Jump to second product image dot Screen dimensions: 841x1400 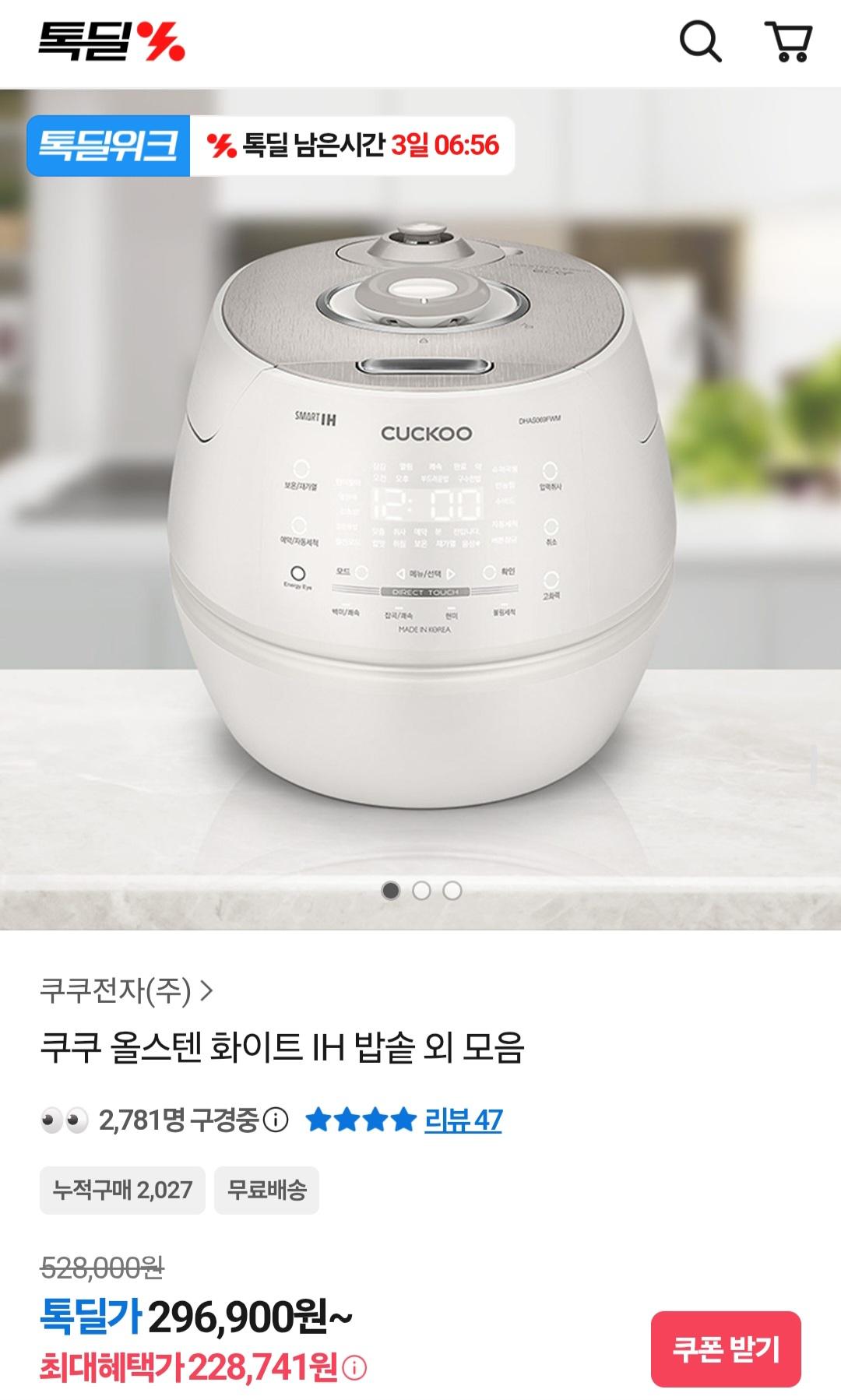(421, 891)
